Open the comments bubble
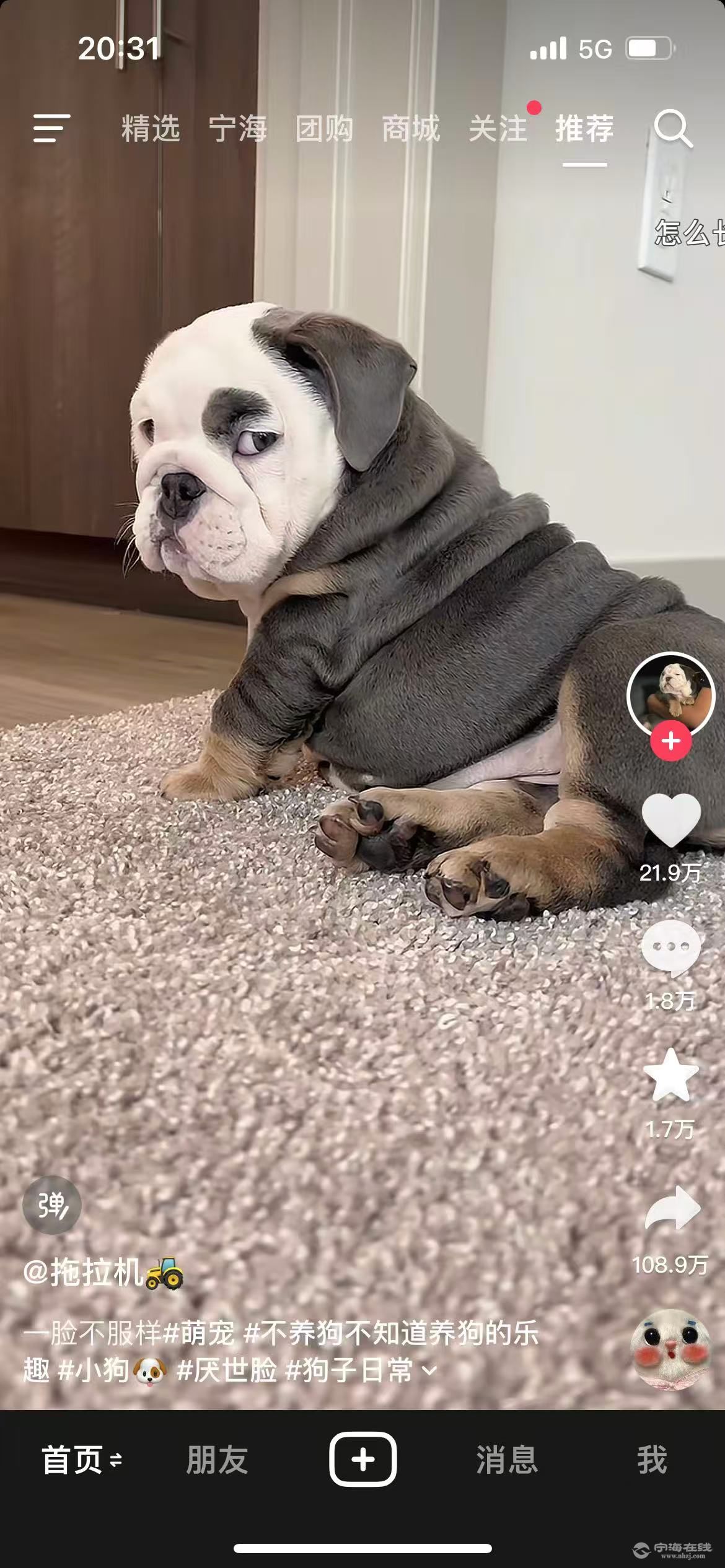 [x=670, y=948]
